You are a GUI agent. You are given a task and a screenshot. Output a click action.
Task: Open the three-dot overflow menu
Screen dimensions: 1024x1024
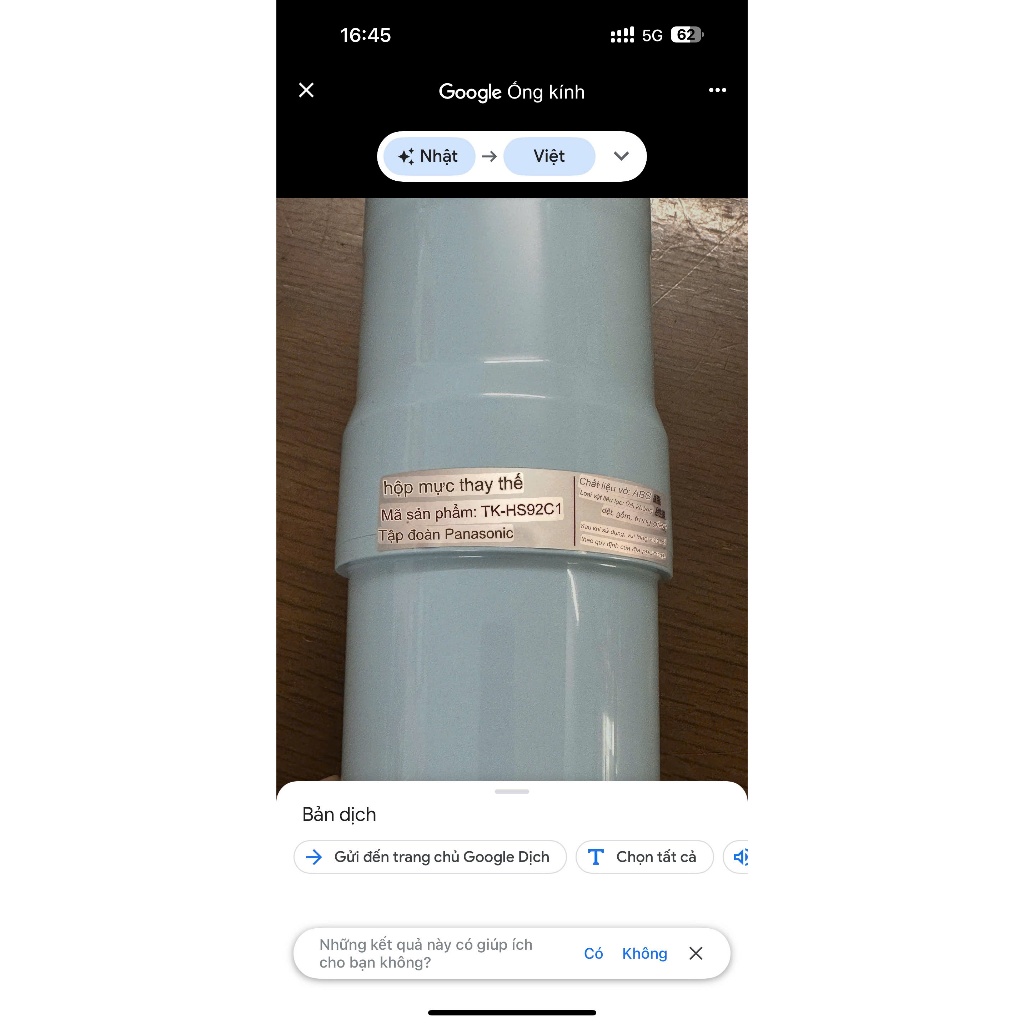(717, 90)
